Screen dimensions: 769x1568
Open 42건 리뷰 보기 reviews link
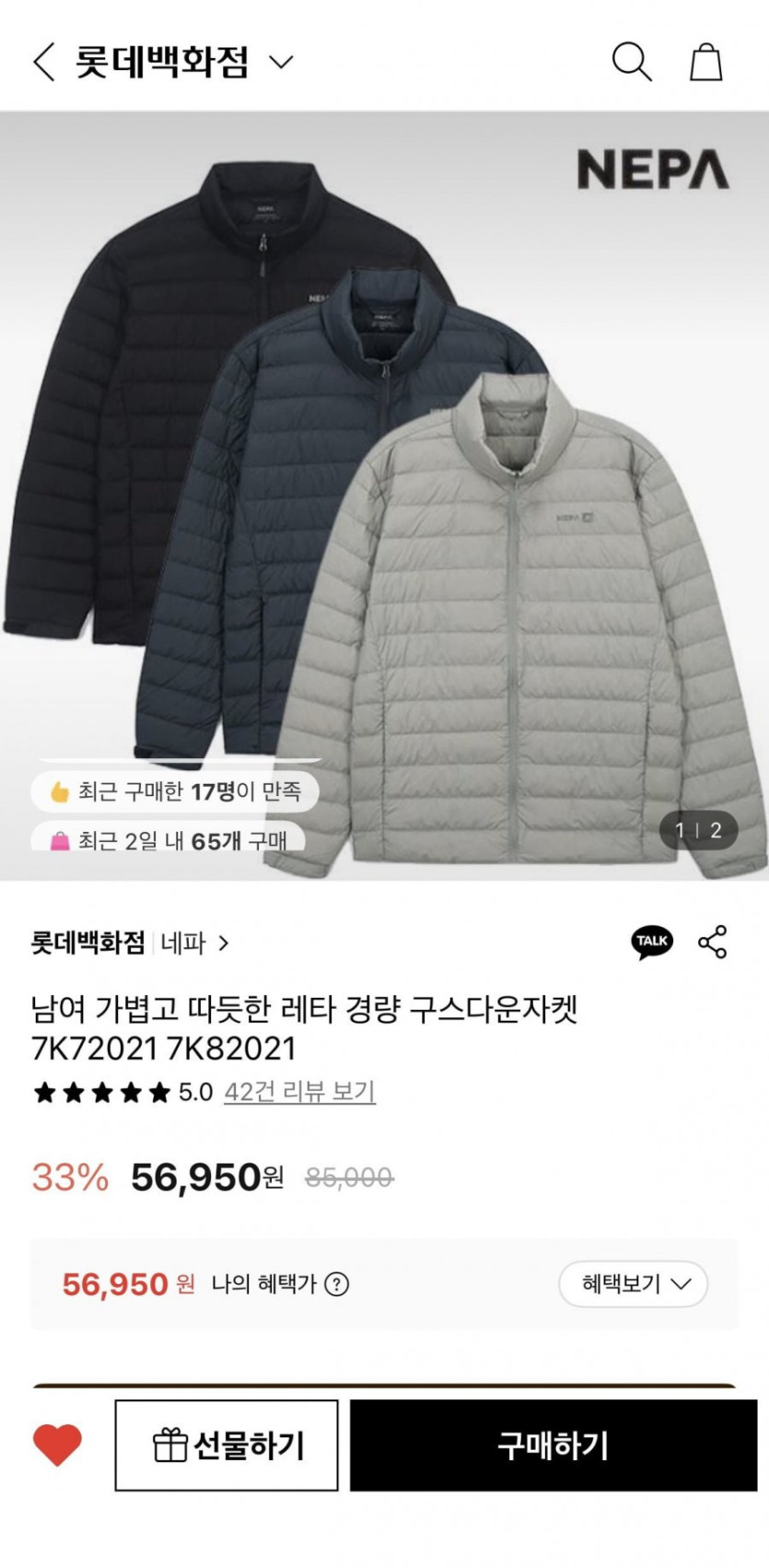pos(299,1092)
